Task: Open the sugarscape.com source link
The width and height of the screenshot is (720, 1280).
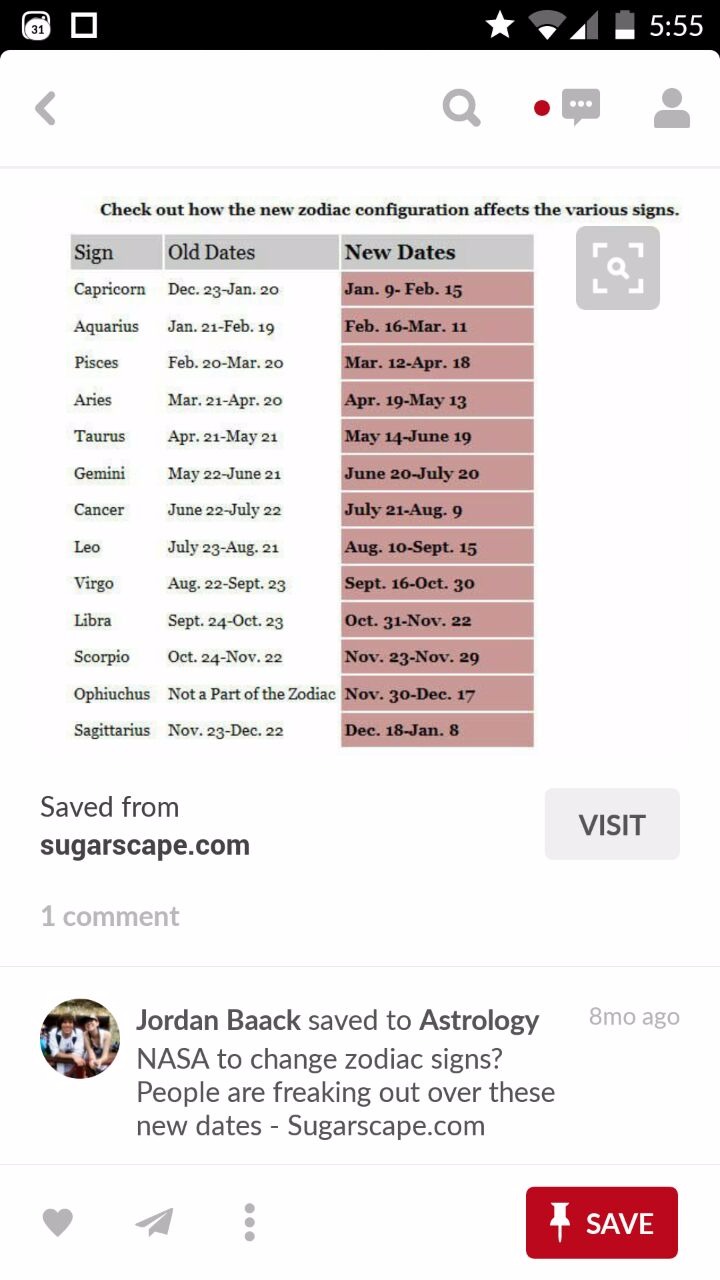Action: (145, 845)
